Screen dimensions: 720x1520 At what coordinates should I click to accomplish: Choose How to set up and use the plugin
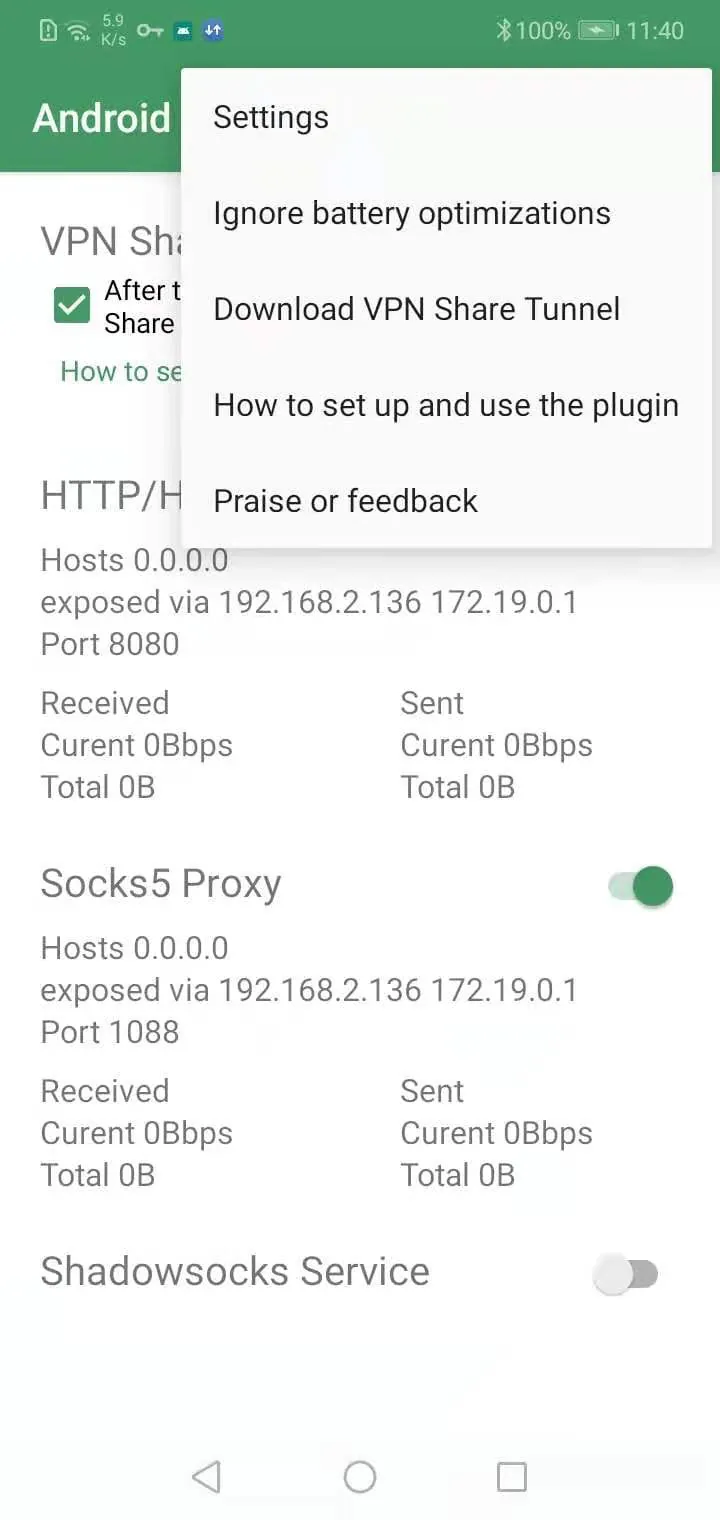446,405
